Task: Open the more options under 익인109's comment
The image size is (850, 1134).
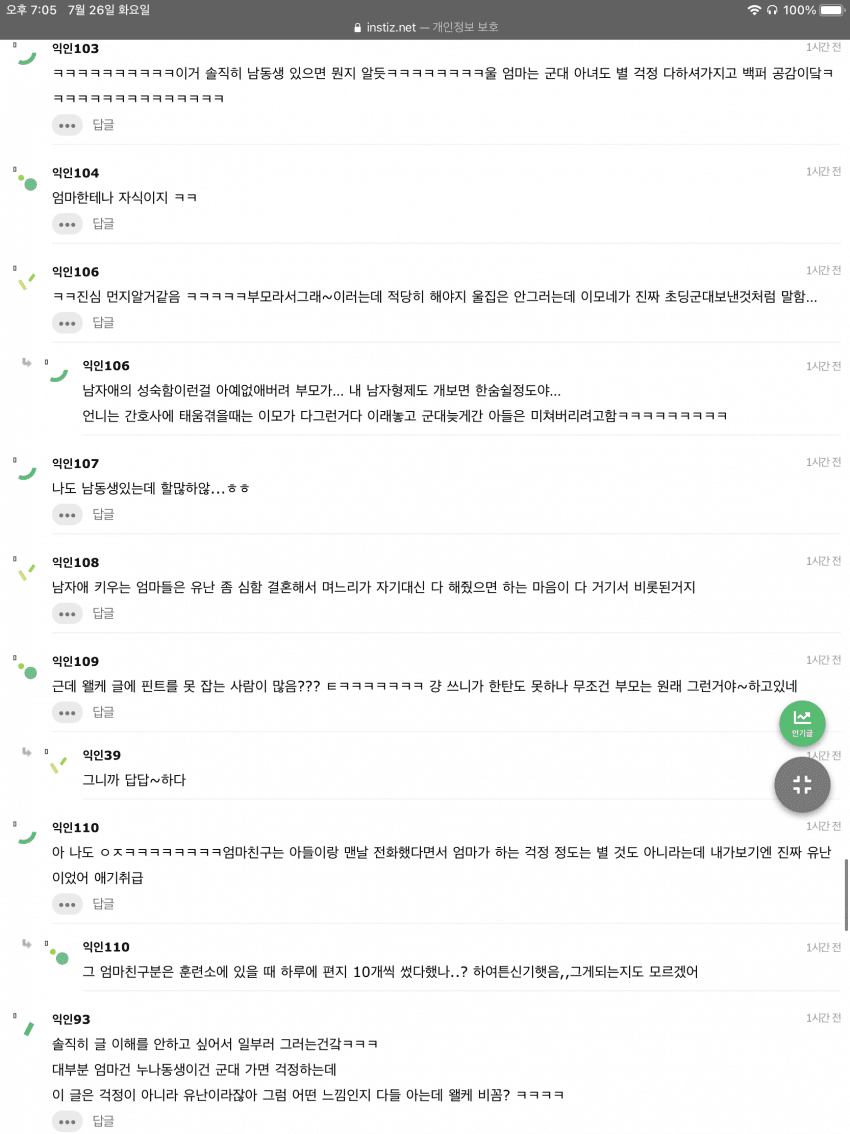Action: 67,713
